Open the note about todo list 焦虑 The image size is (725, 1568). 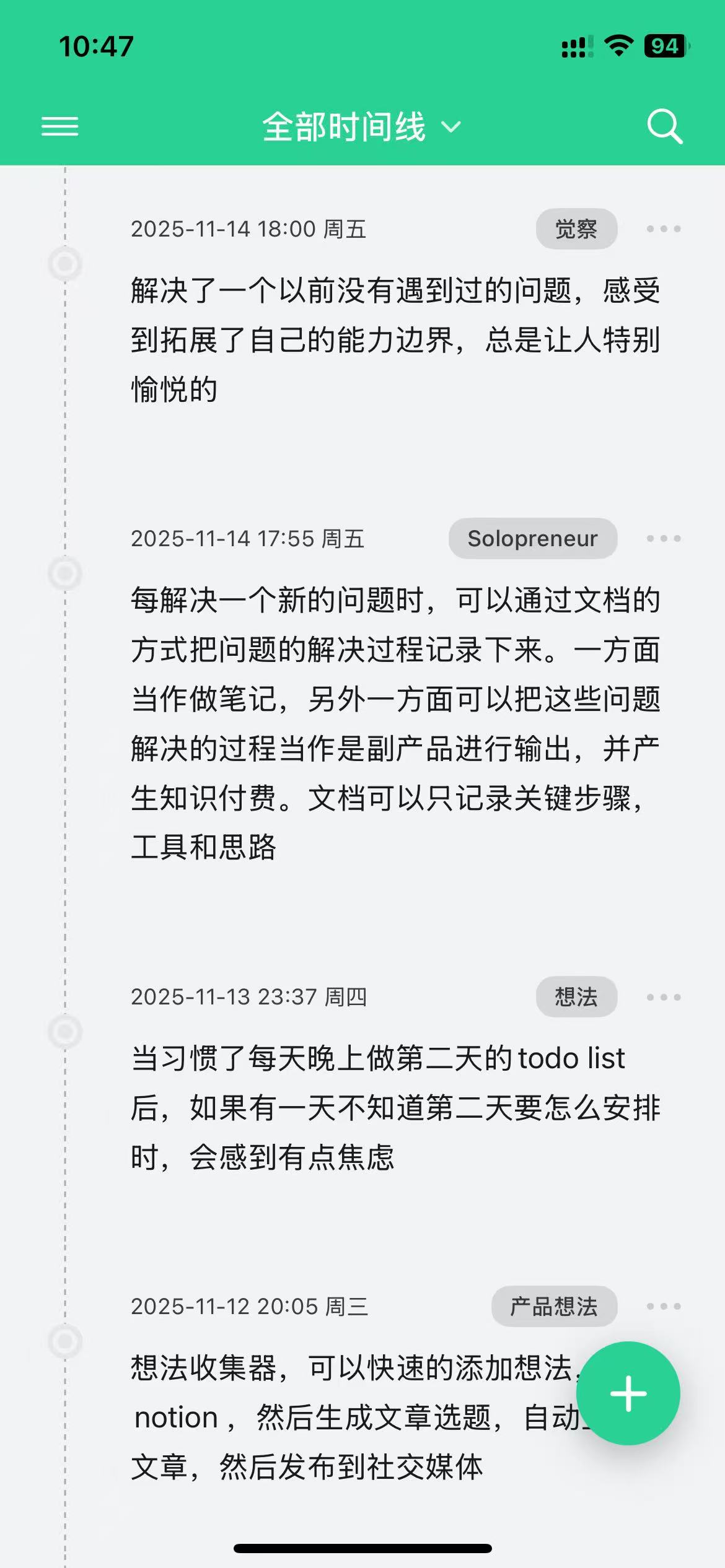click(394, 1107)
